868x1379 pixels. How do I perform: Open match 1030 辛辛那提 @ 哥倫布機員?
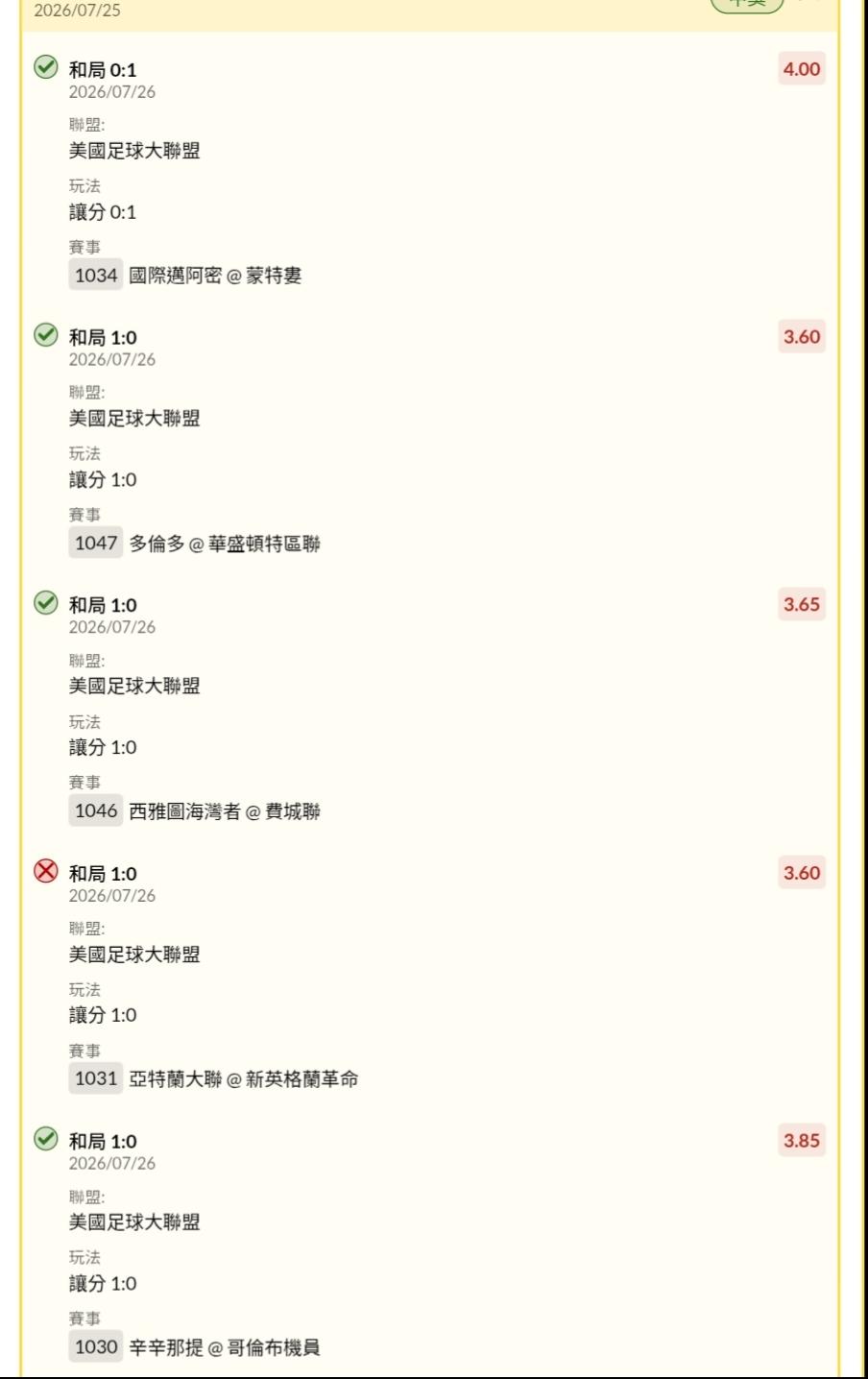point(195,1347)
